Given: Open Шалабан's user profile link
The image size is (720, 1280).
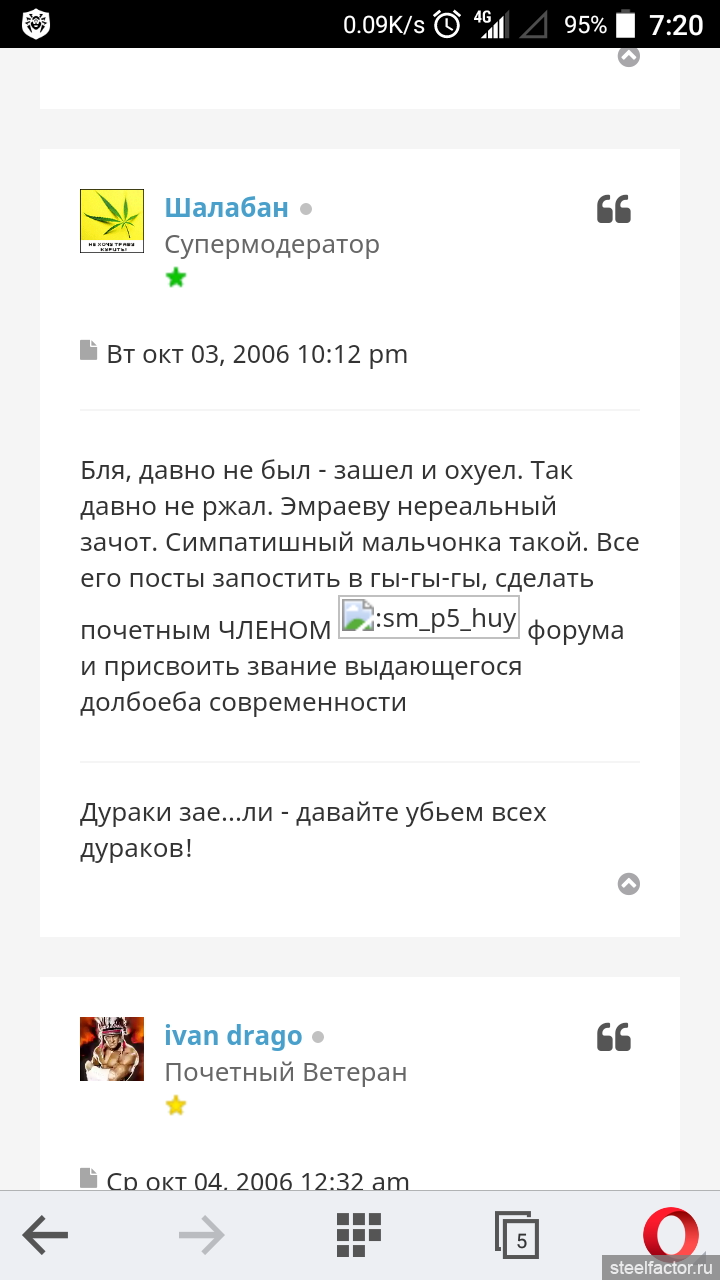Looking at the screenshot, I should tap(226, 208).
